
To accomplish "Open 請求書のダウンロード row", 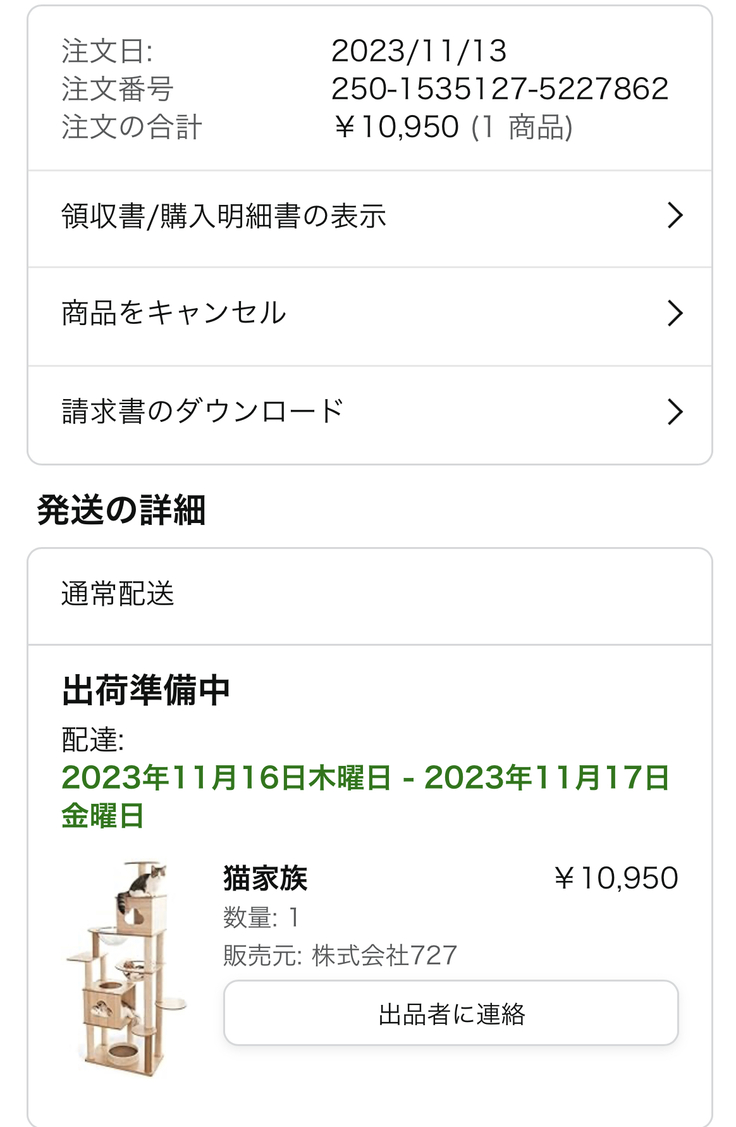I will tap(368, 411).
